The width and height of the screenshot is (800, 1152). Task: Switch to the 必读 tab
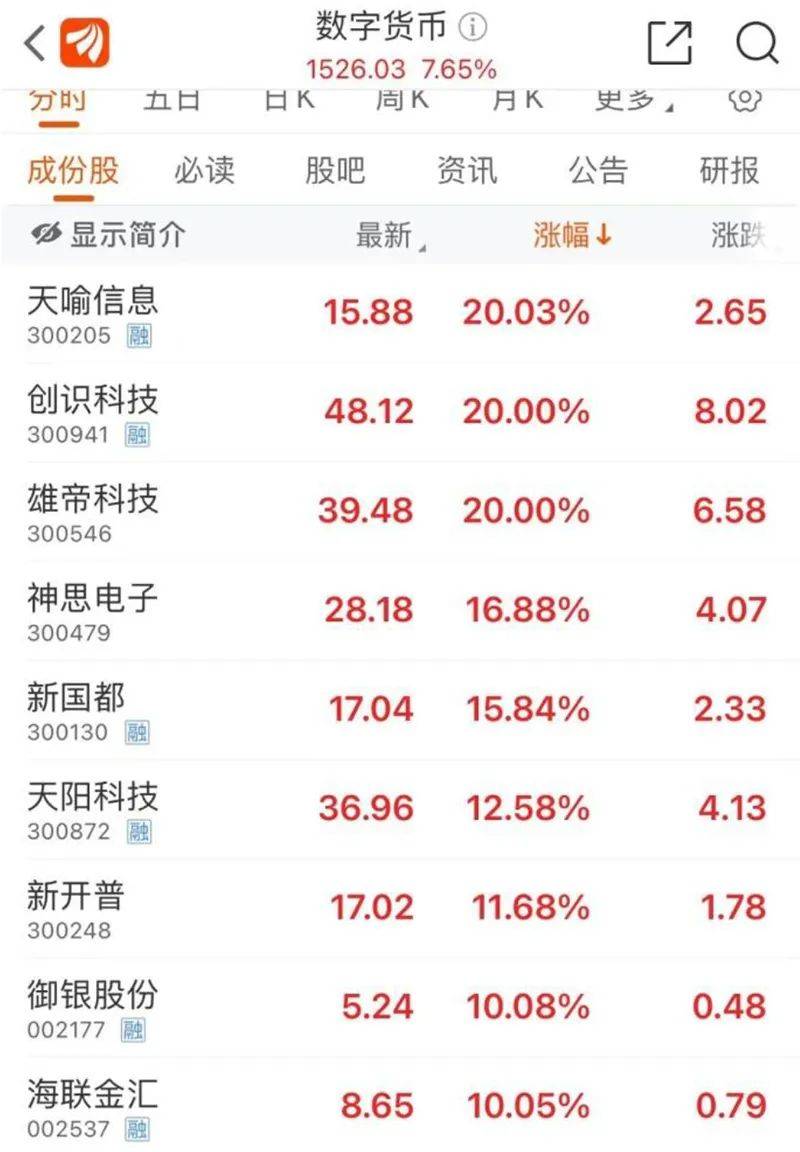(204, 171)
